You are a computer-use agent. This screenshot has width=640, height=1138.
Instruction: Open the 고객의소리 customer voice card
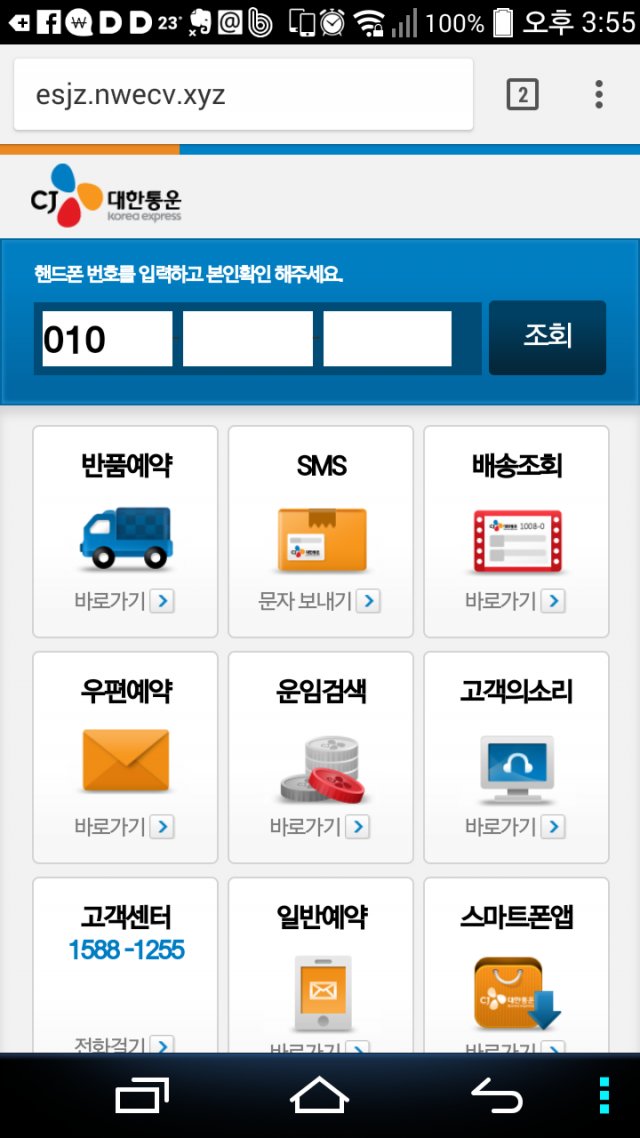pyautogui.click(x=516, y=757)
